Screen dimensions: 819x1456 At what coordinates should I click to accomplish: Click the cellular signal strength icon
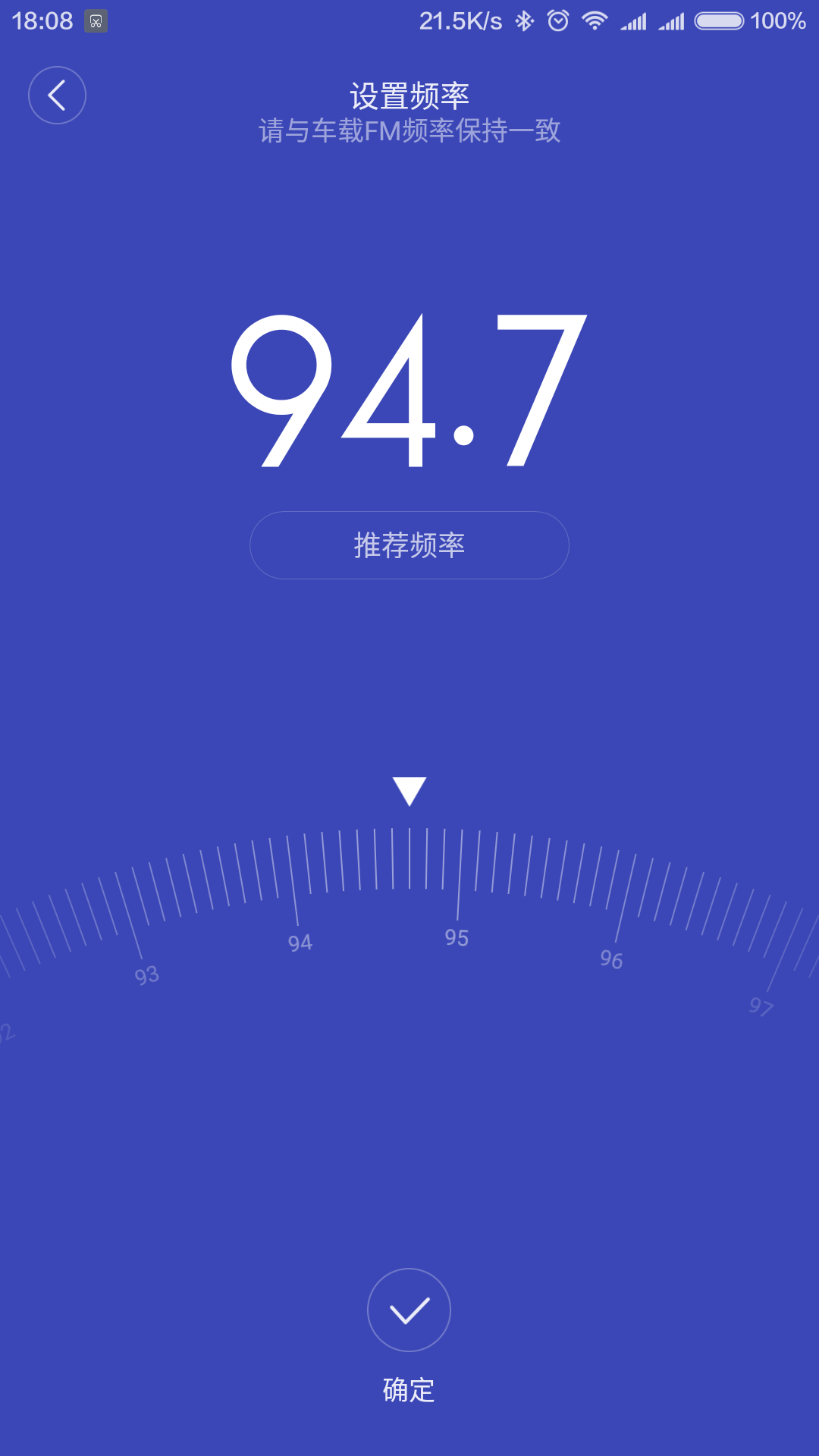click(x=635, y=20)
